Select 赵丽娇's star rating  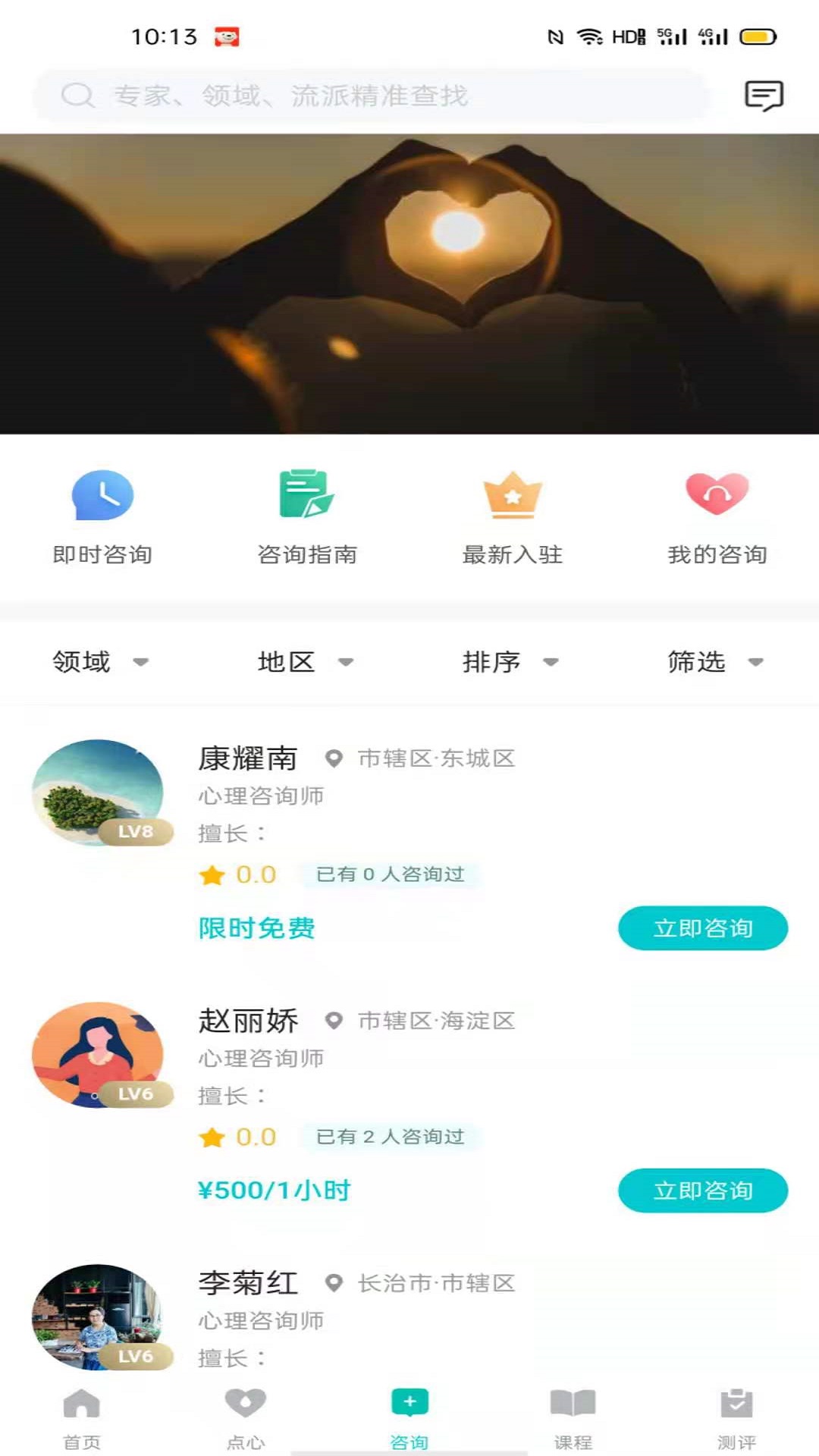tap(215, 1137)
